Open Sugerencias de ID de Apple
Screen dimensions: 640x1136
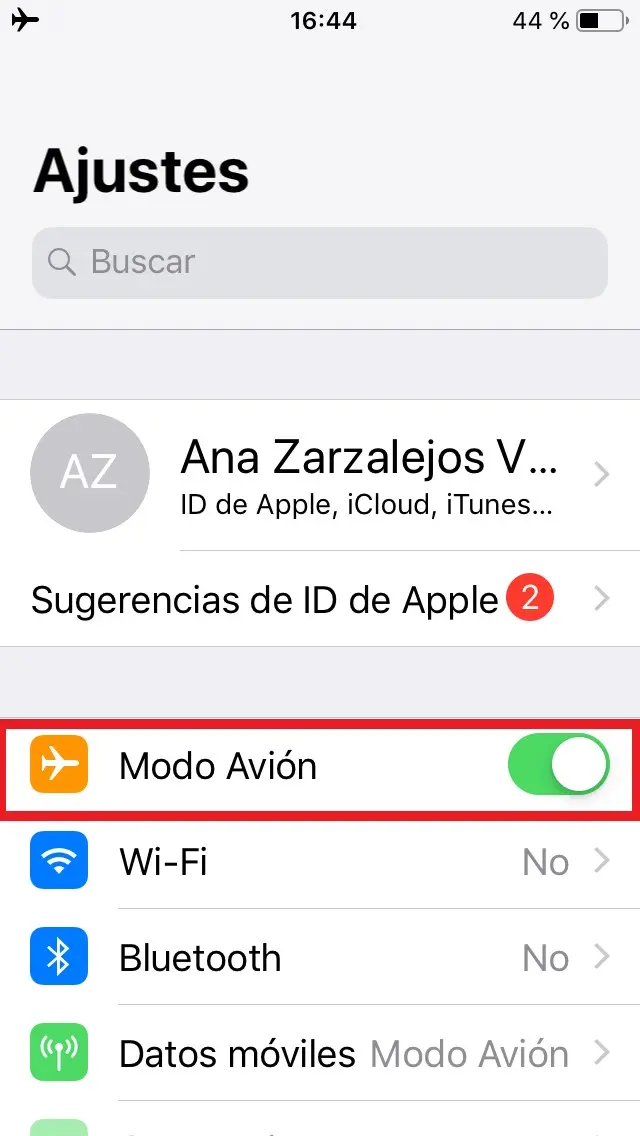pyautogui.click(x=320, y=598)
